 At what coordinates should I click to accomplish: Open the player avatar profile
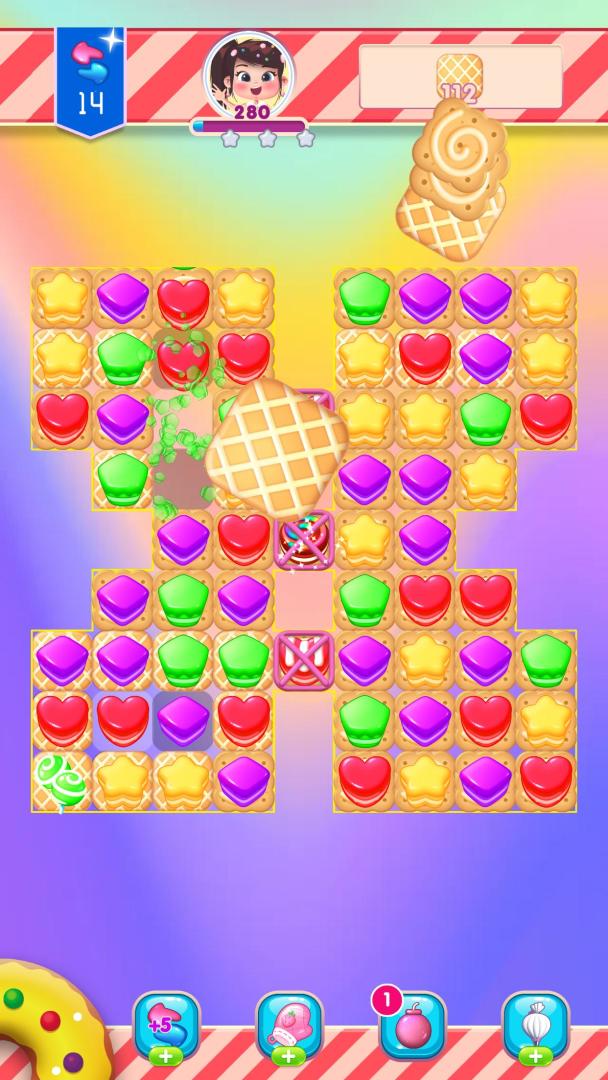click(x=249, y=73)
